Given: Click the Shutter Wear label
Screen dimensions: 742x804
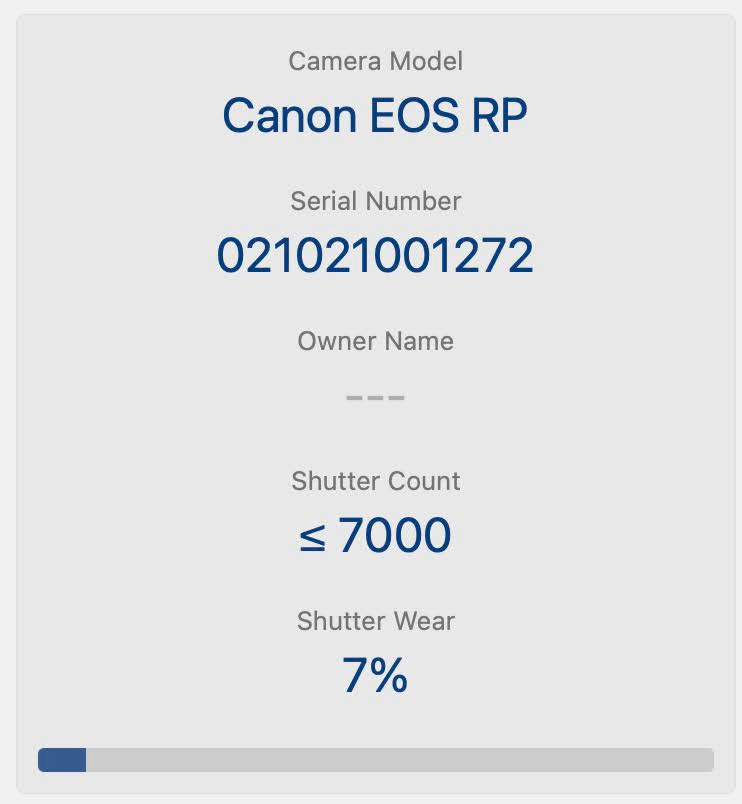Looking at the screenshot, I should click(x=374, y=621).
